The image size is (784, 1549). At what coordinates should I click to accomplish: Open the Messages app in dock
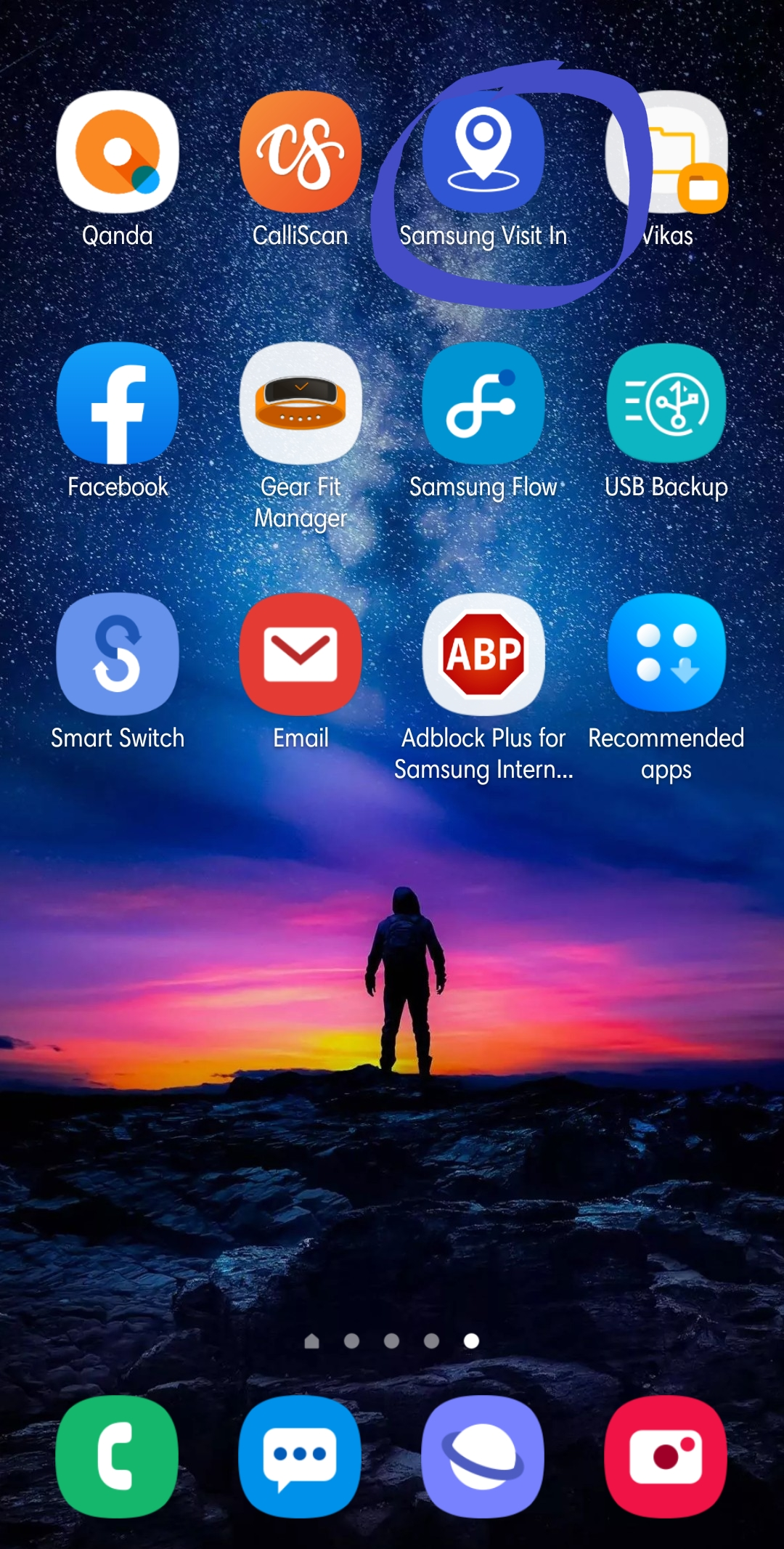pos(301,1456)
